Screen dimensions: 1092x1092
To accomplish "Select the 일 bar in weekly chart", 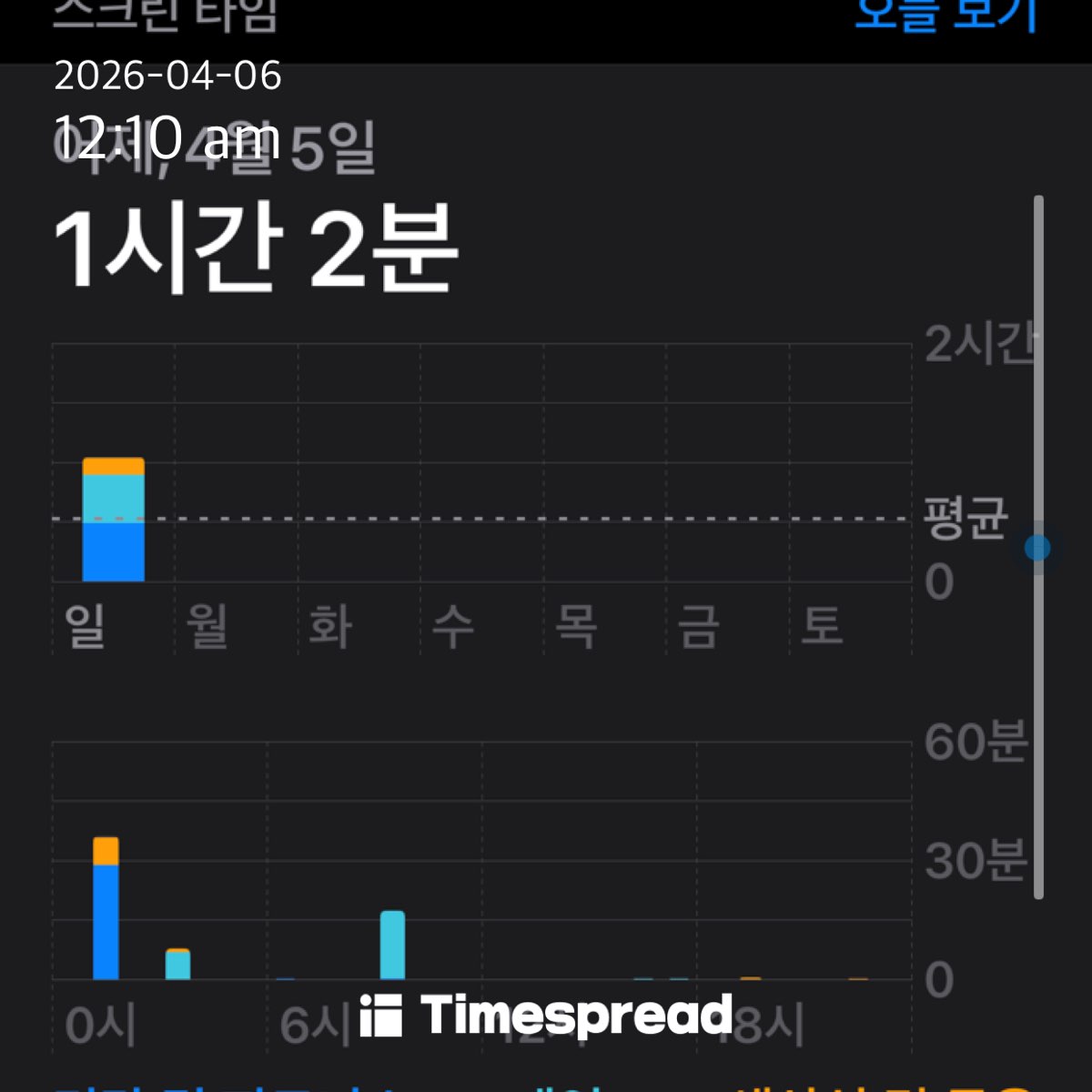I will point(113,521).
